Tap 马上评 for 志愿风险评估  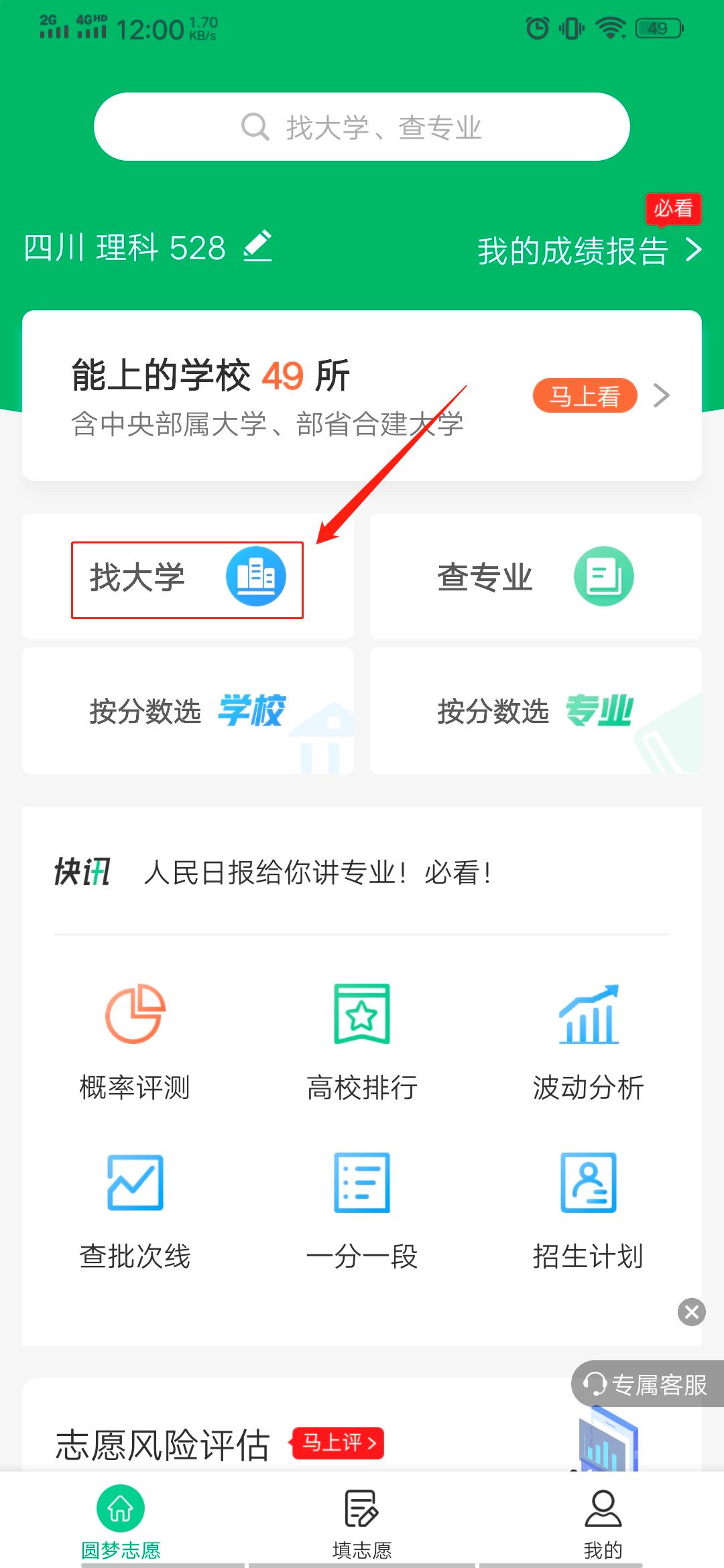click(339, 1442)
